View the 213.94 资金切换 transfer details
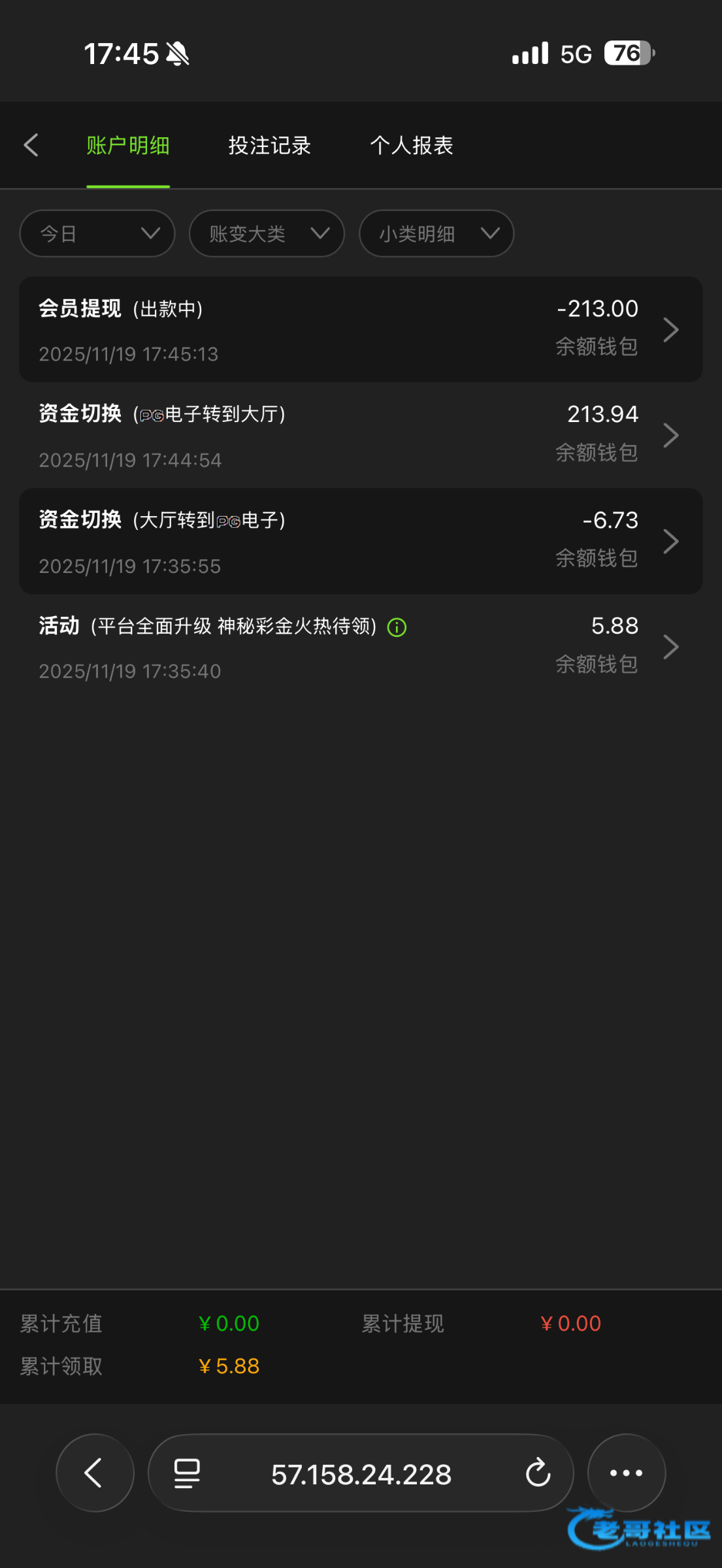Screen dimensions: 722x1568 361,435
